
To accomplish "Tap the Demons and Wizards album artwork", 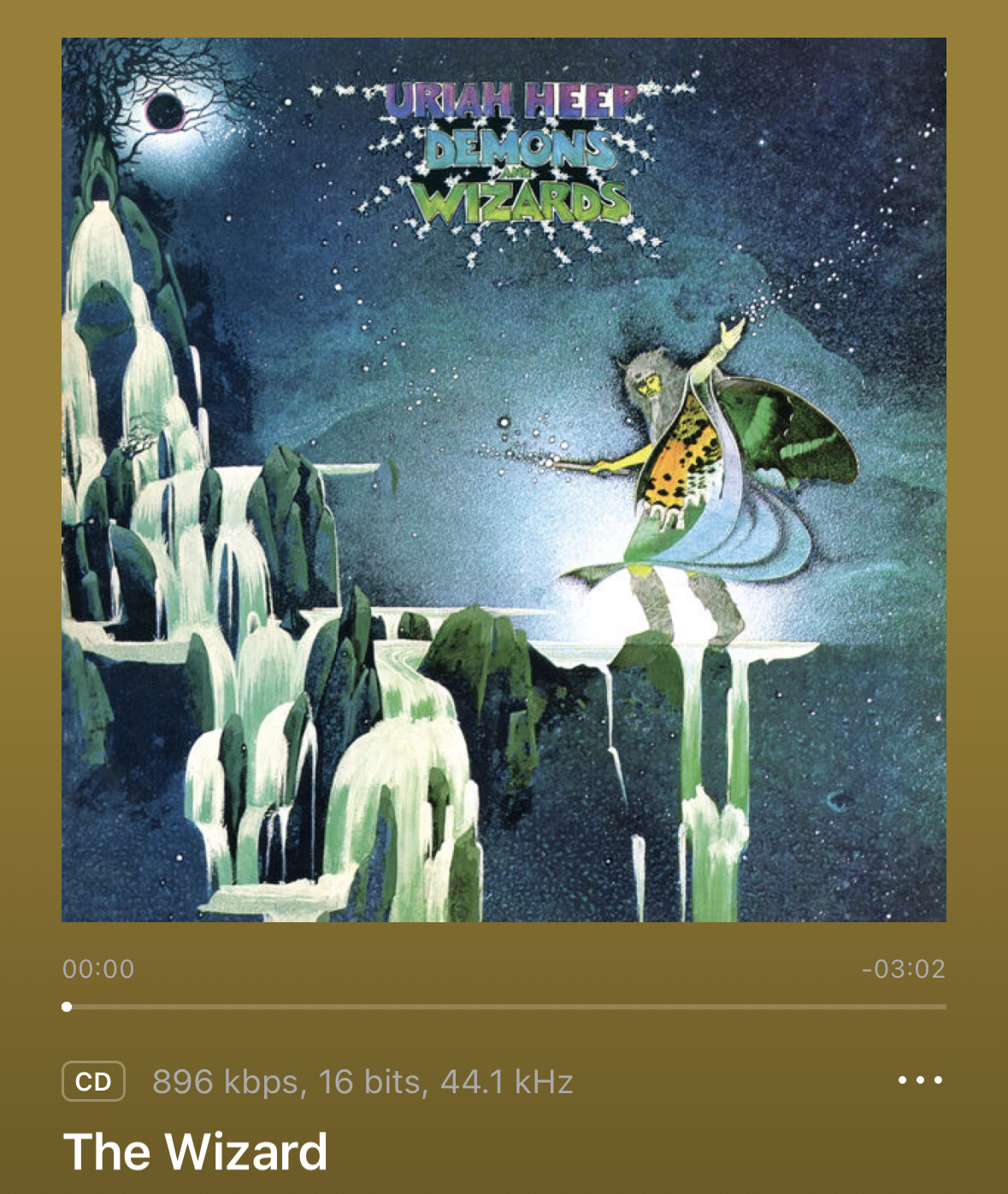I will tap(504, 479).
